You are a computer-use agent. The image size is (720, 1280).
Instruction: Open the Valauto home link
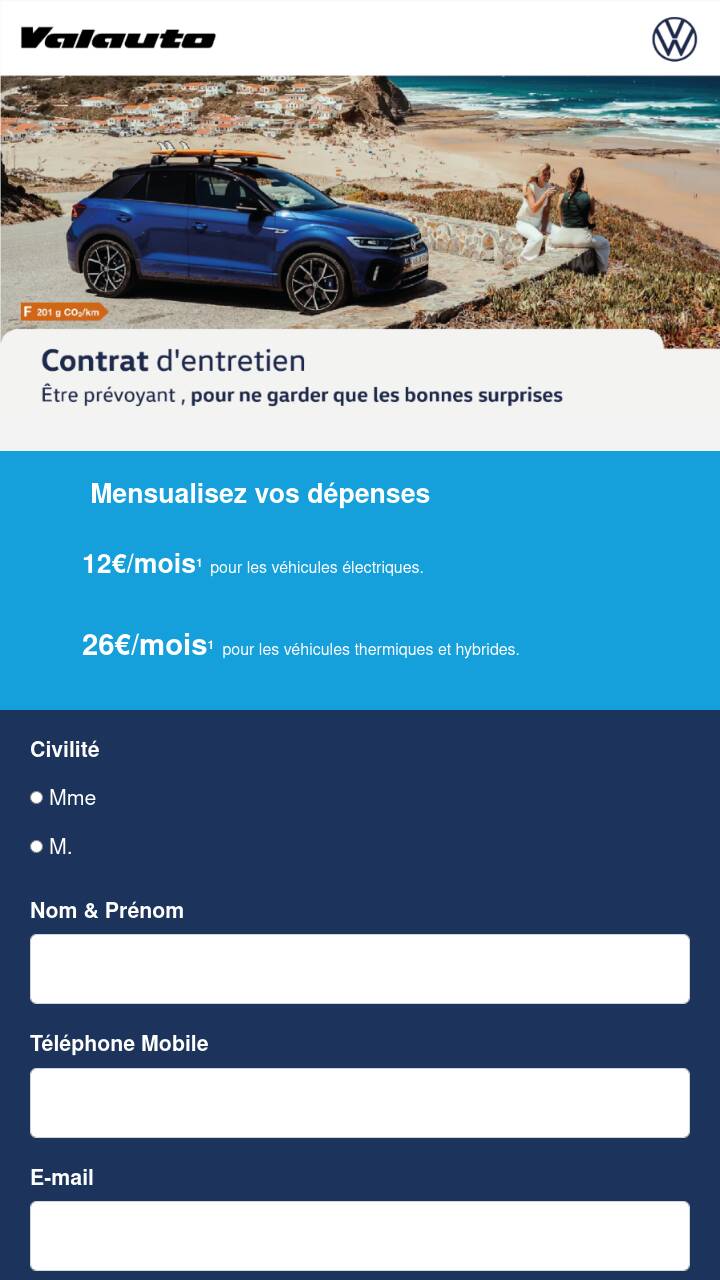tap(118, 39)
